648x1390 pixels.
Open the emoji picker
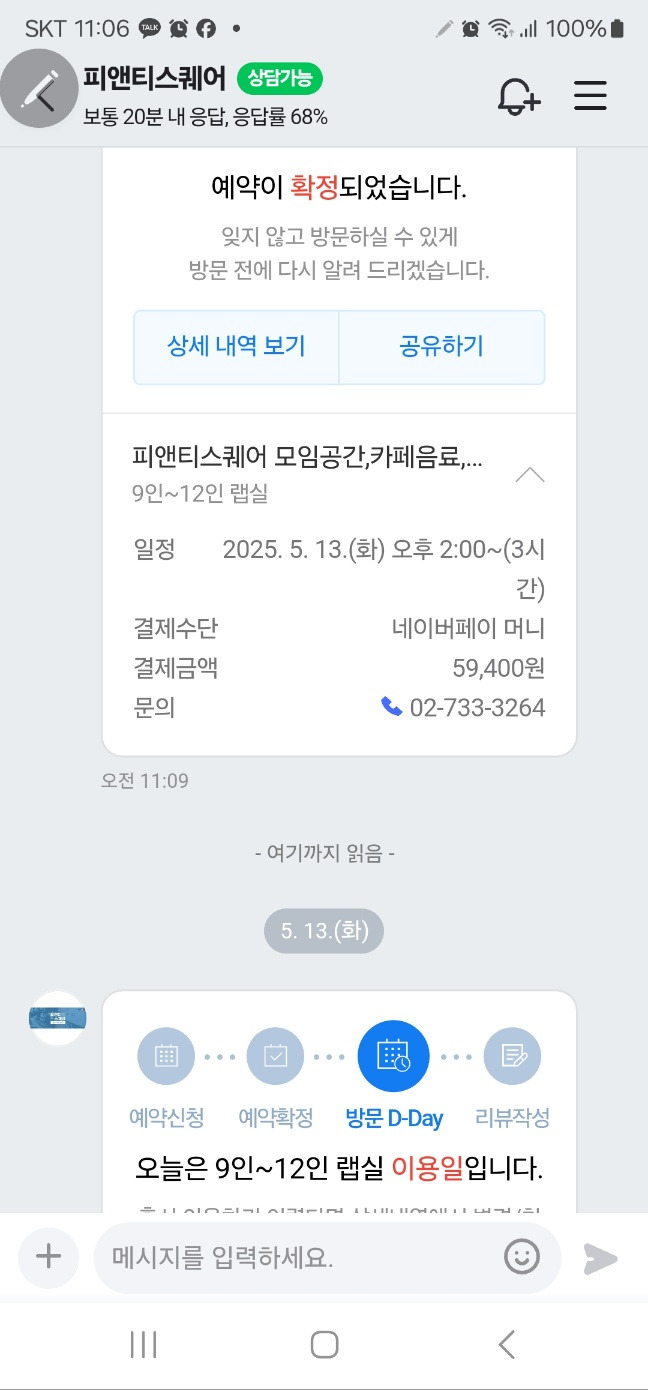point(521,1257)
